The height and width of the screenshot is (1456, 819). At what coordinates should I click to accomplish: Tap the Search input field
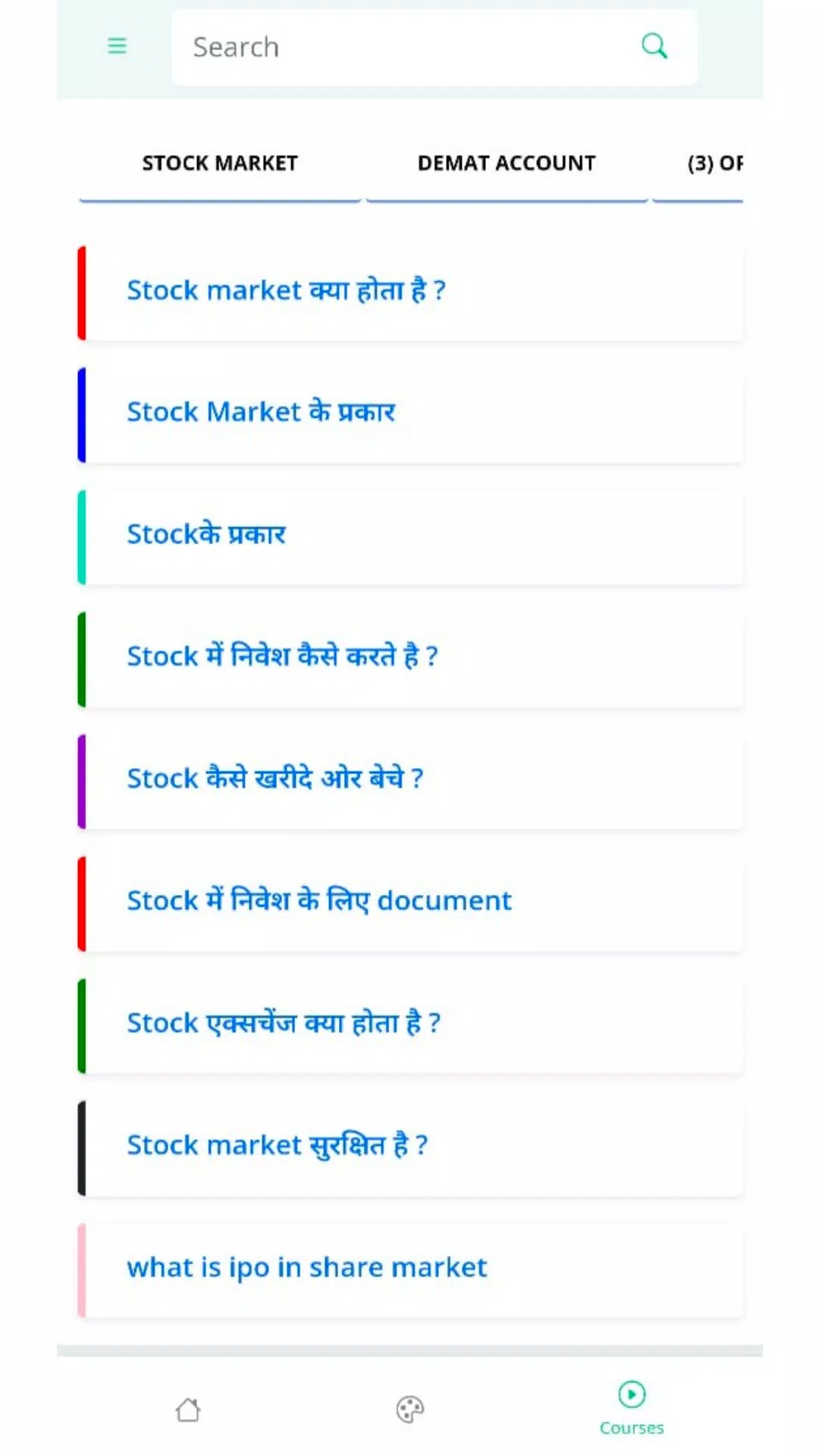(434, 47)
